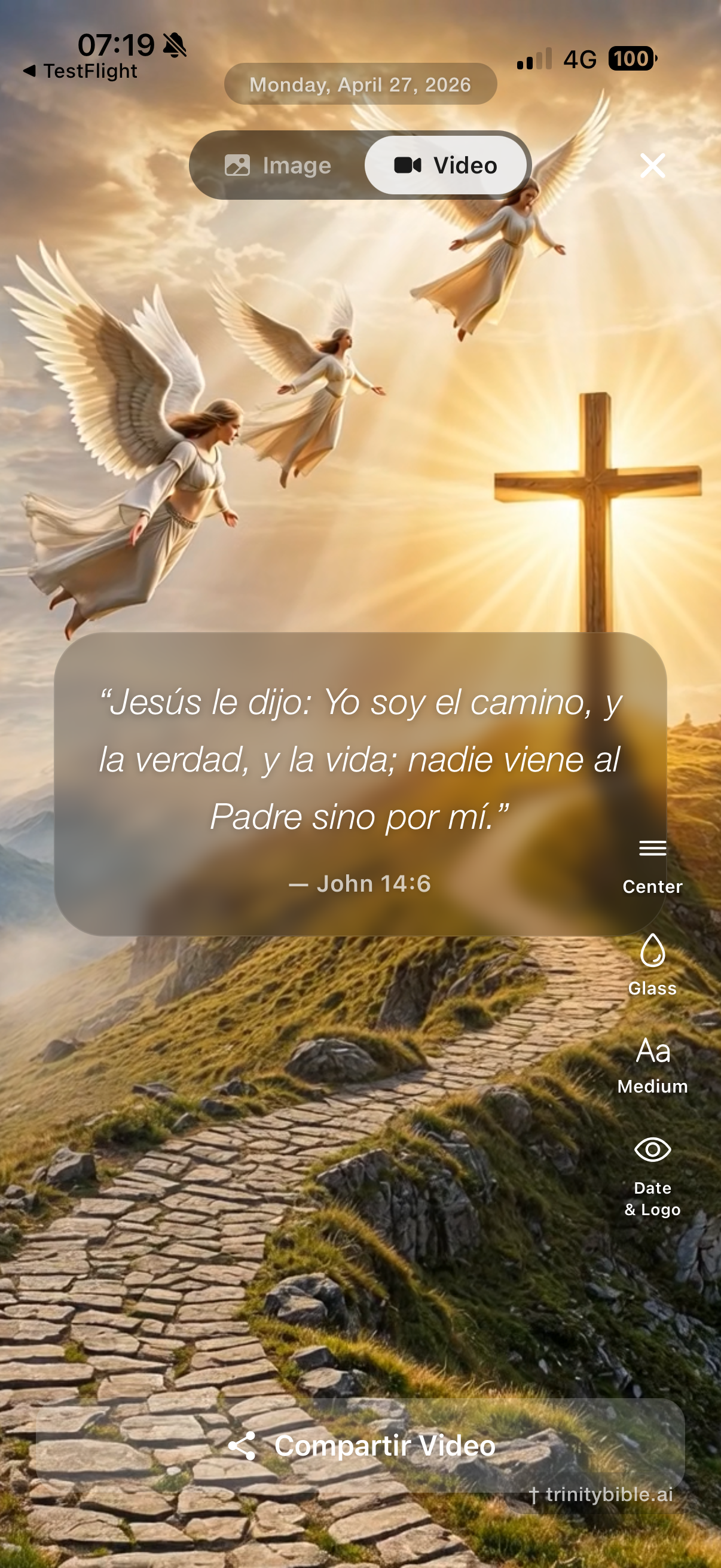Toggle Date & Logo visibility eye icon
This screenshot has width=721, height=1568.
652,1149
